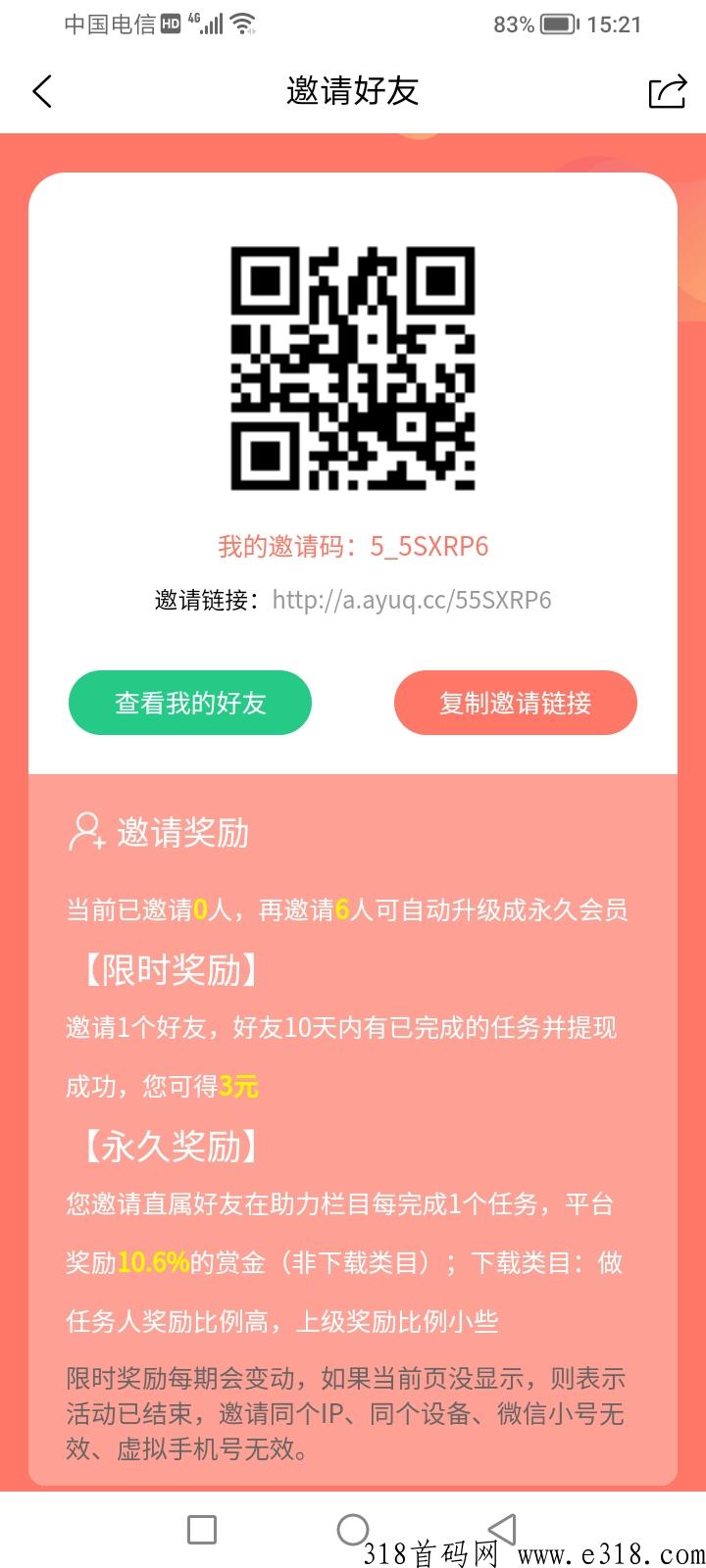
Task: Open the system recent apps square button
Action: (x=201, y=1530)
